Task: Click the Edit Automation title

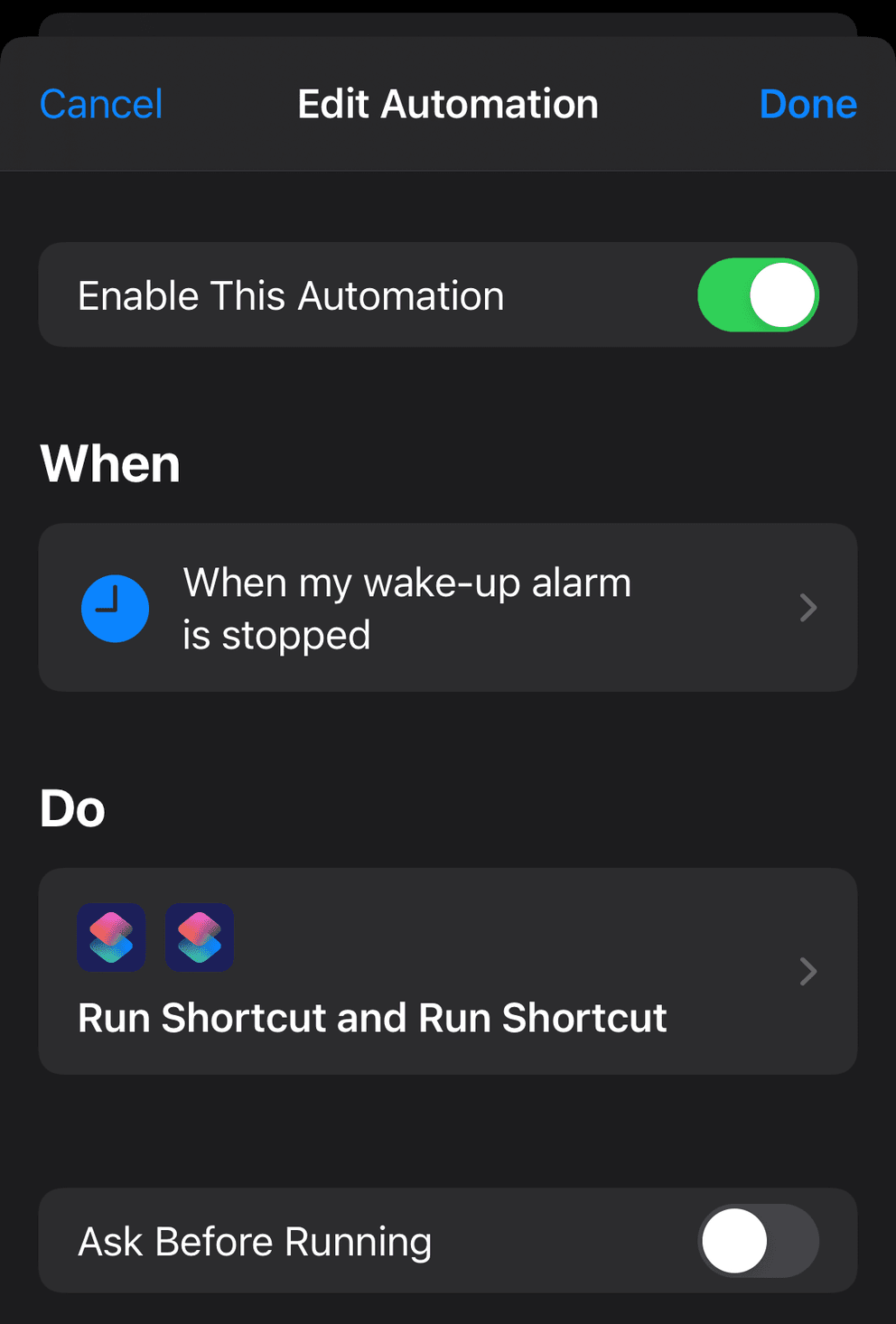Action: pyautogui.click(x=447, y=103)
